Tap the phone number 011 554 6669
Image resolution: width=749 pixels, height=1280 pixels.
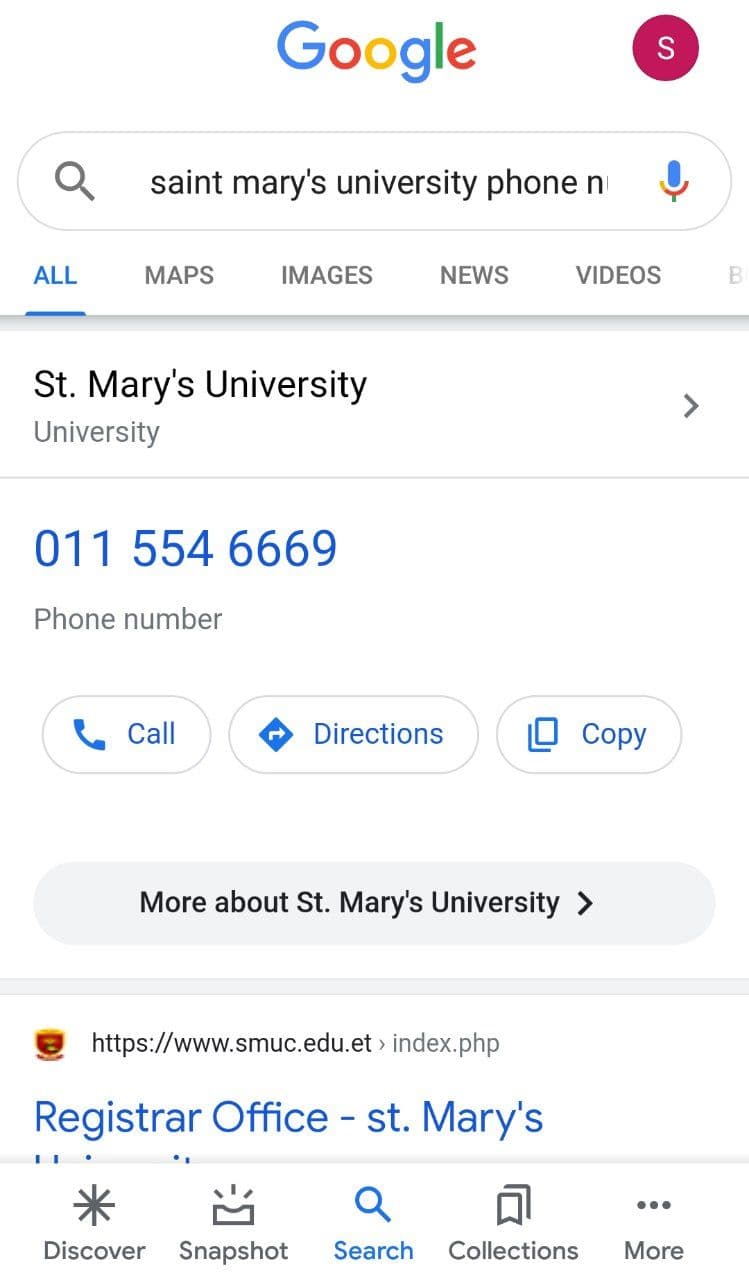(x=186, y=549)
